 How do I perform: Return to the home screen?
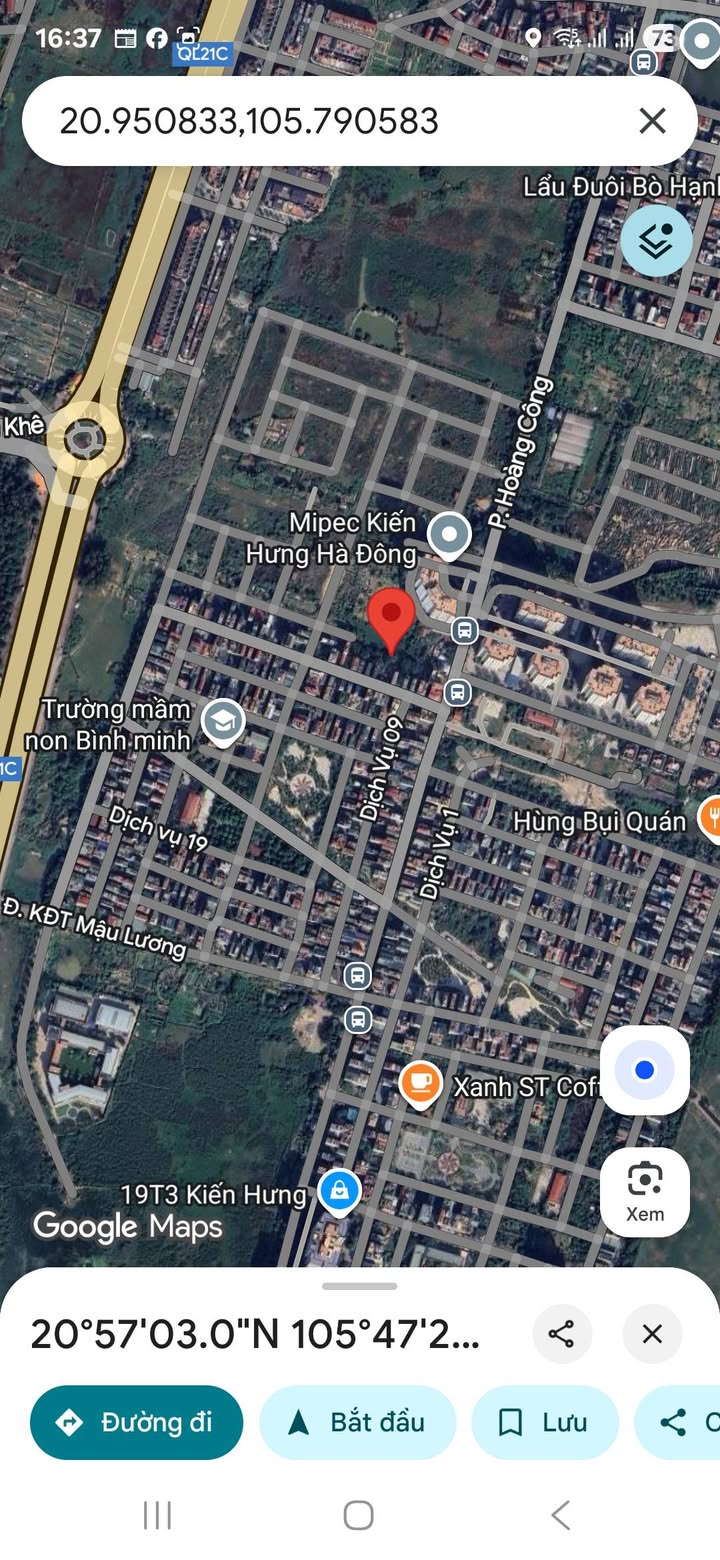point(359,1515)
